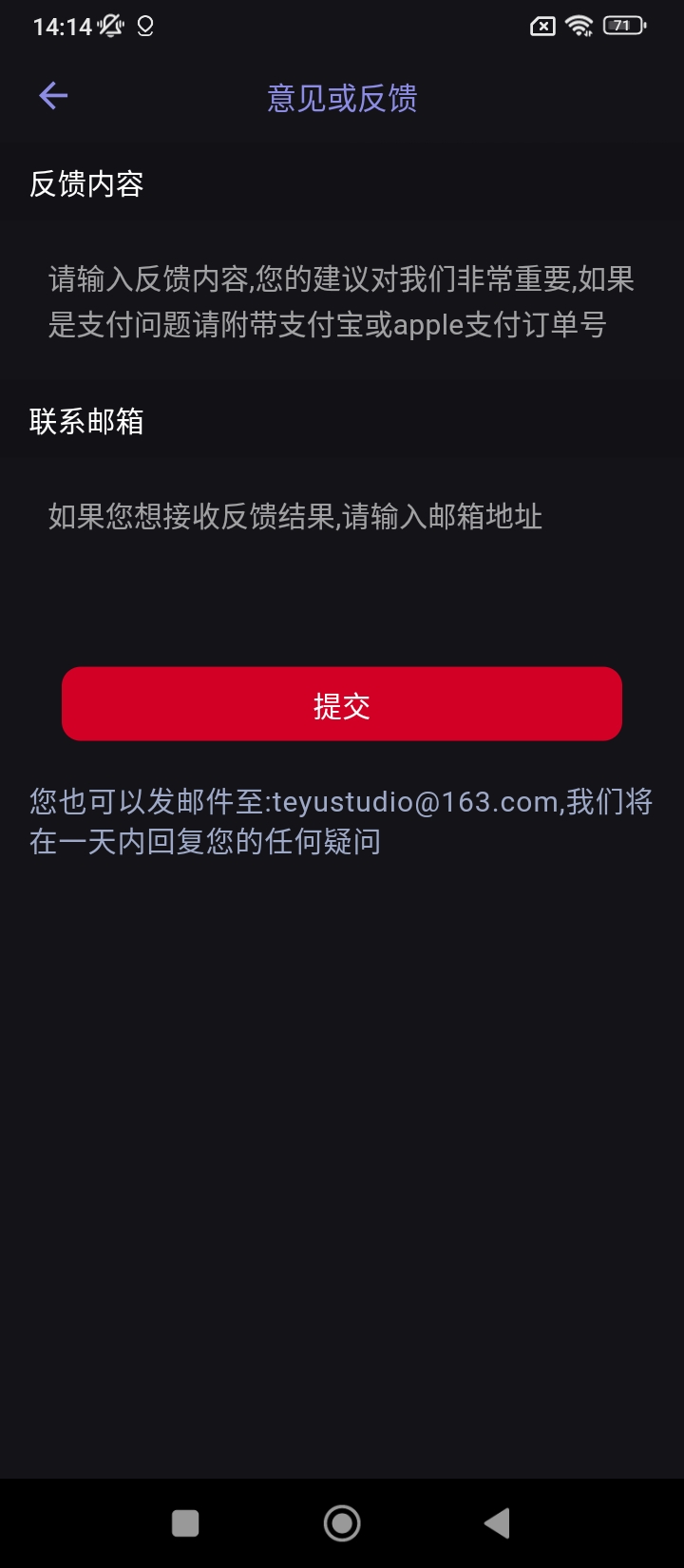Select the contact email input field

(342, 517)
